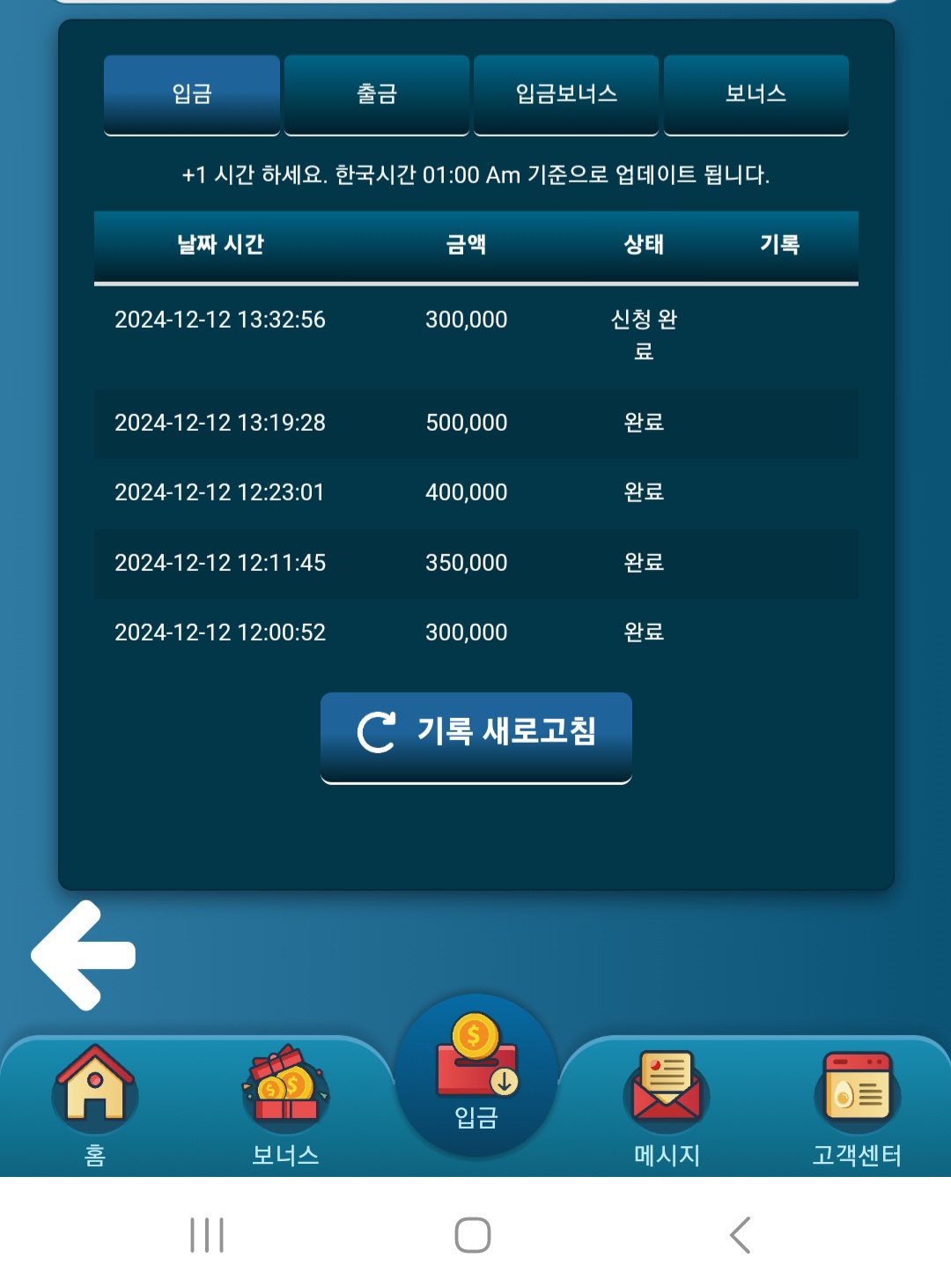Select the 입금 top tab

tap(192, 94)
